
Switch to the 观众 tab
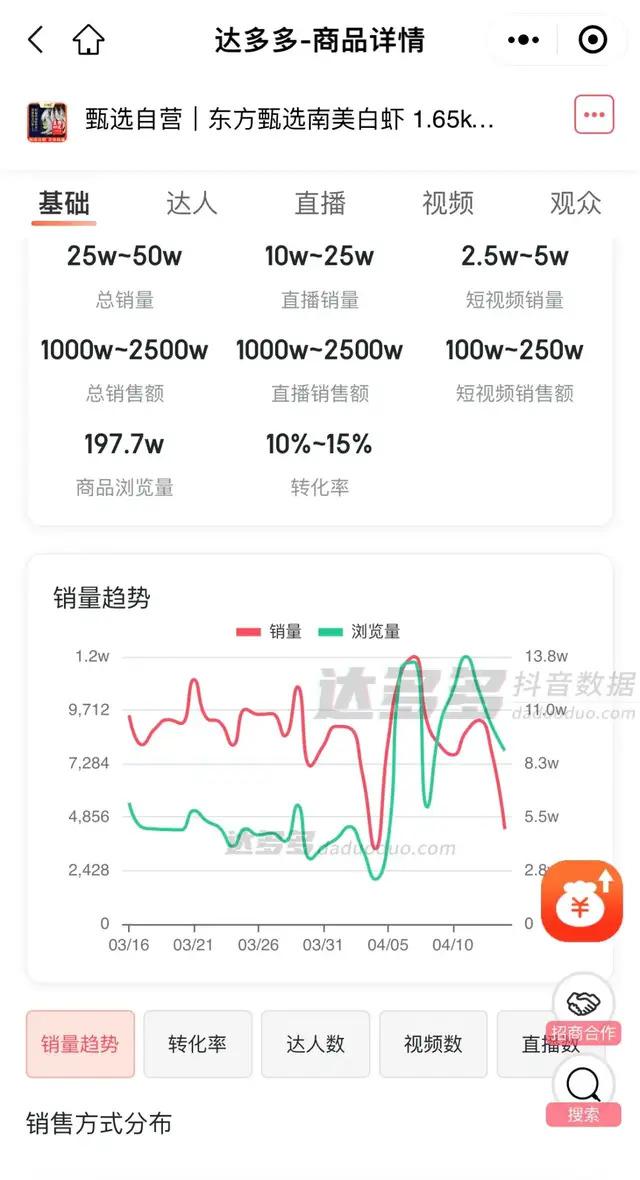(576, 203)
